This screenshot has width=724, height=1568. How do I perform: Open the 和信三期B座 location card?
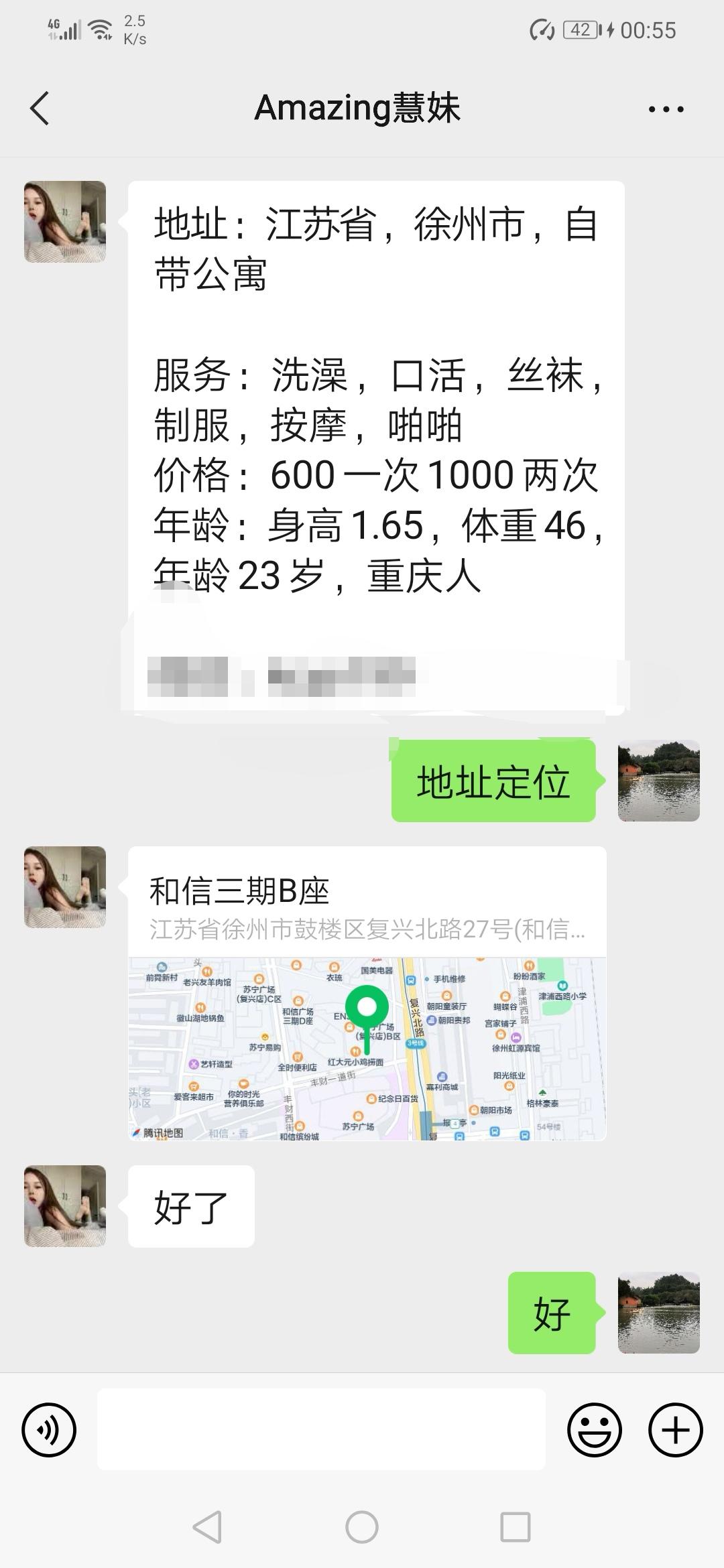(367, 993)
